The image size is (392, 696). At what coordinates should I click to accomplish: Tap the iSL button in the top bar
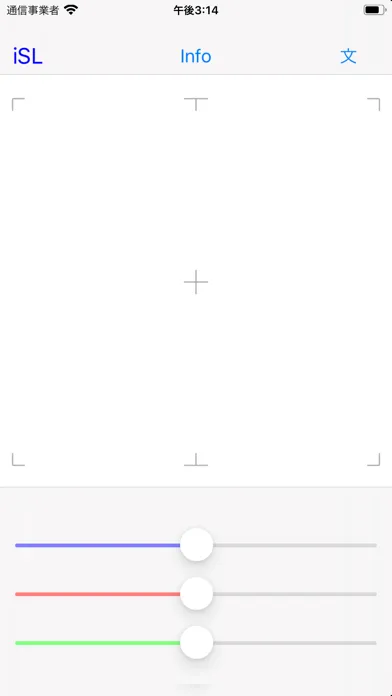(x=28, y=56)
